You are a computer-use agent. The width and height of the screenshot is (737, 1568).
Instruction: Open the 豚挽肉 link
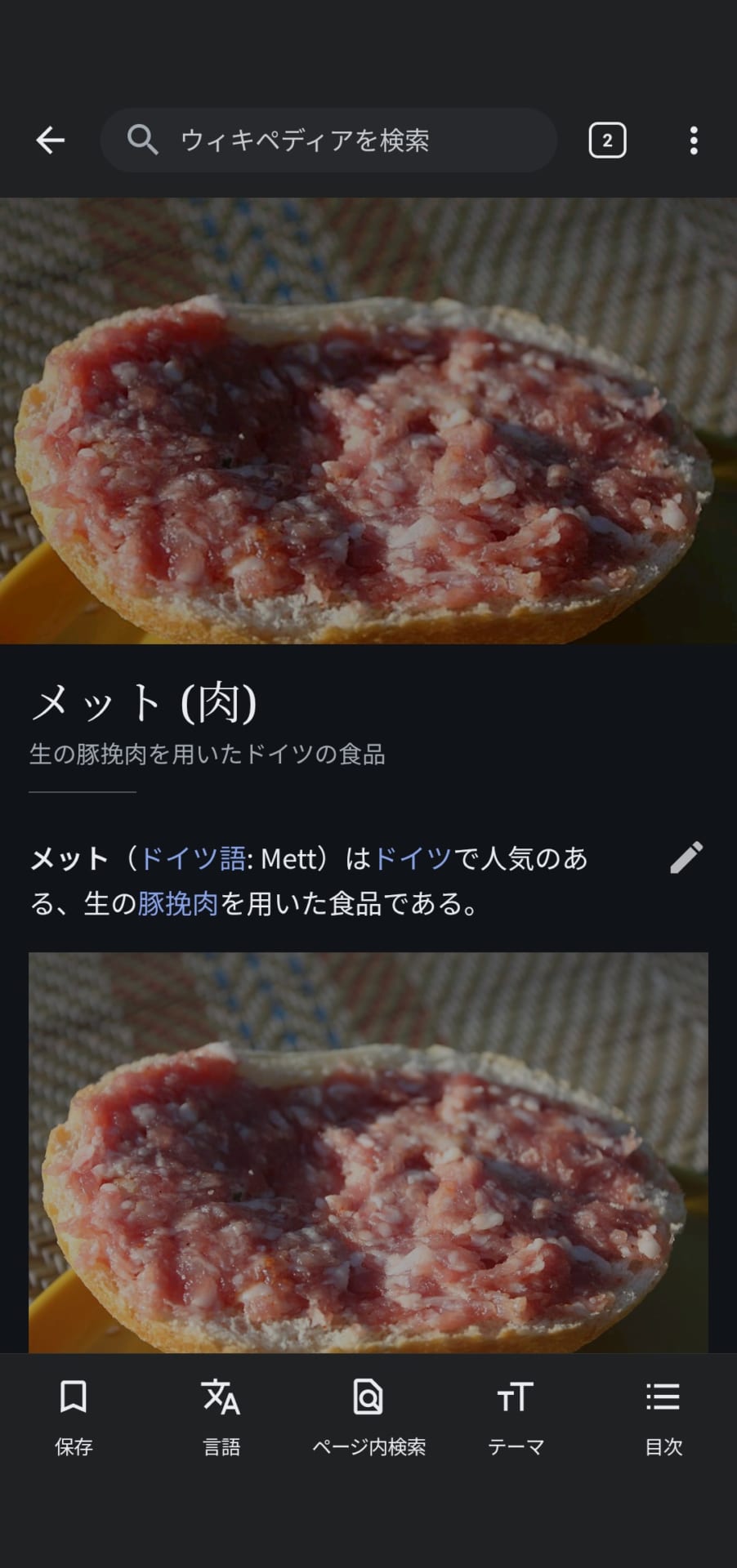point(178,904)
